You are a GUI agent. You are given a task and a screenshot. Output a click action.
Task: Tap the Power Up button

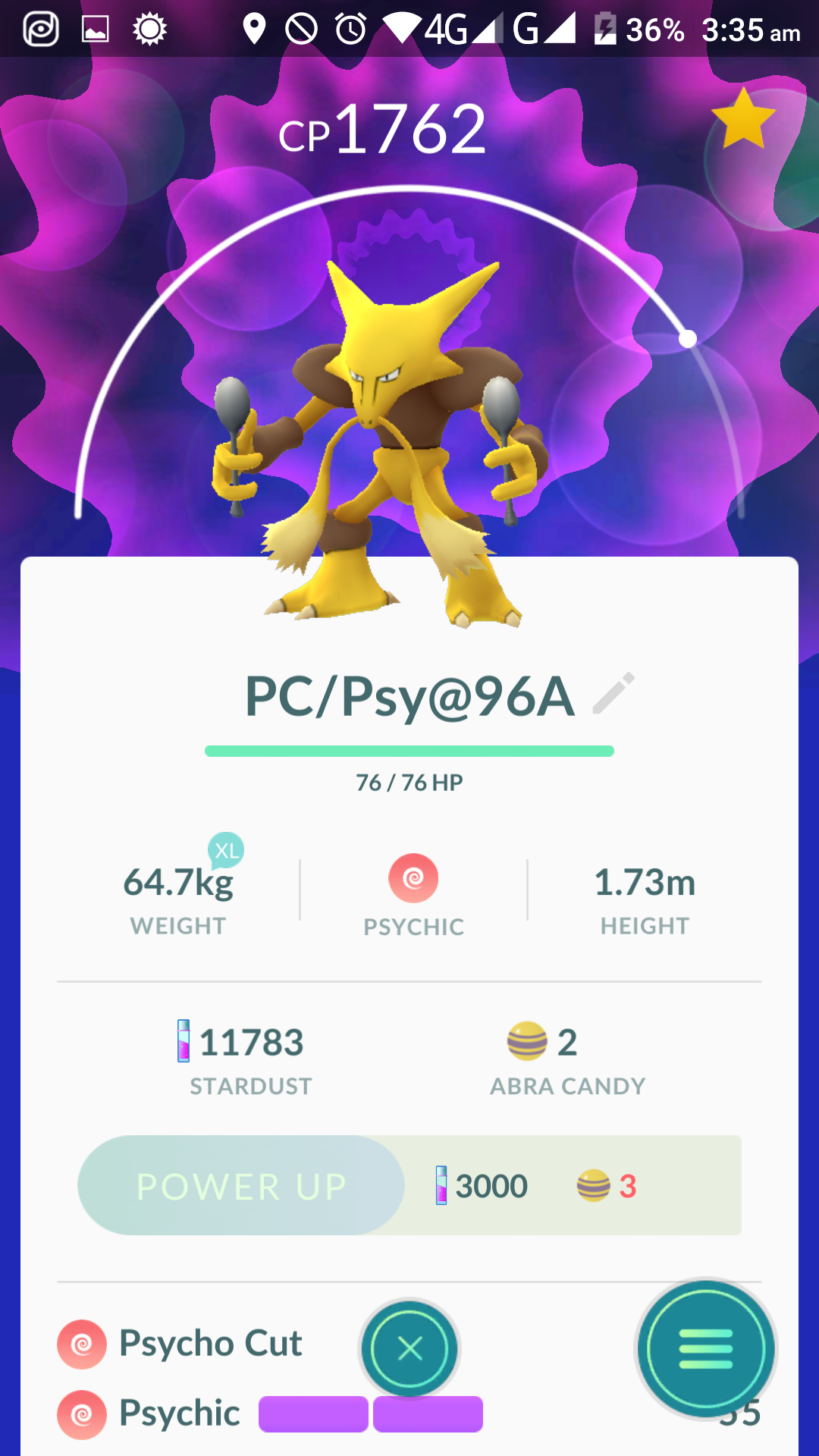tap(241, 1185)
